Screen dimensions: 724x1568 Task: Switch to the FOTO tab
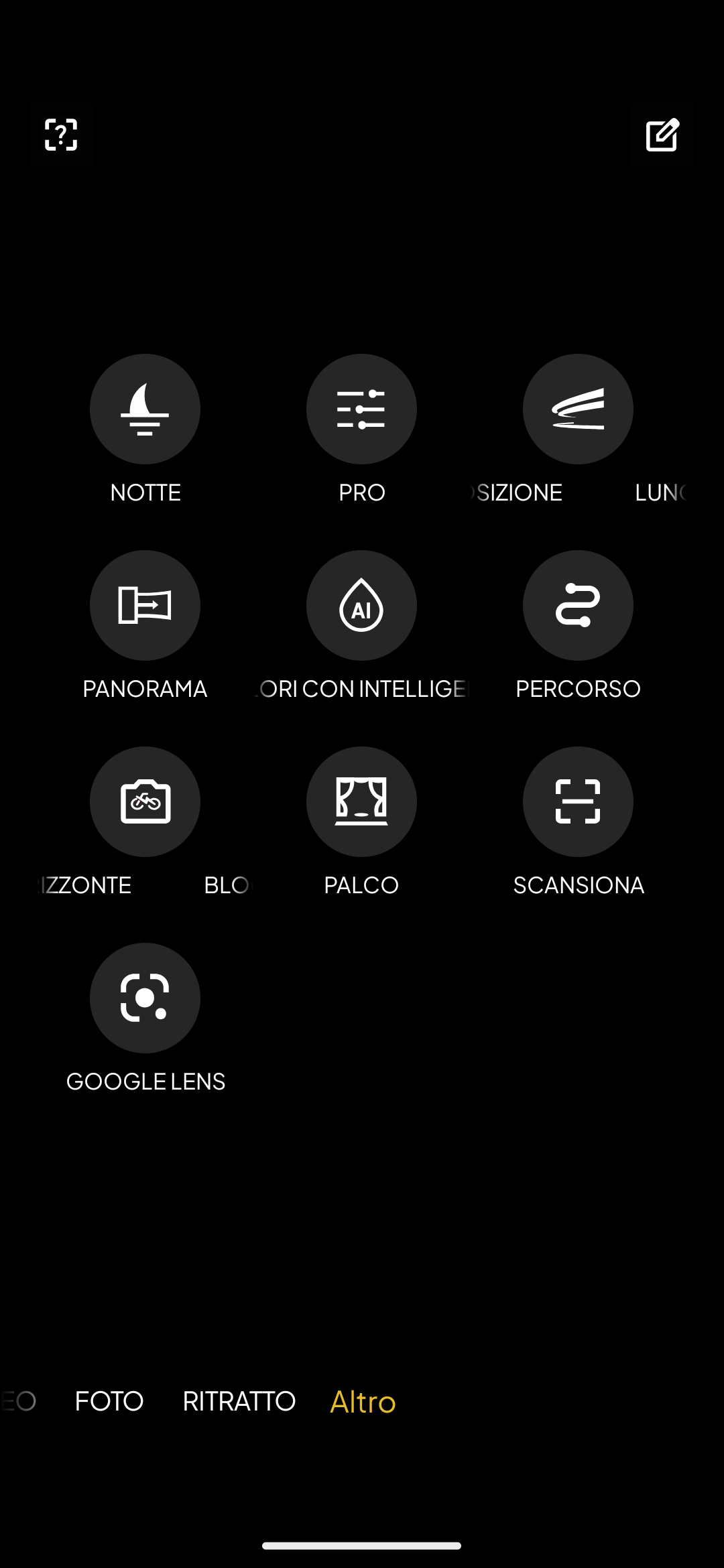click(109, 1401)
